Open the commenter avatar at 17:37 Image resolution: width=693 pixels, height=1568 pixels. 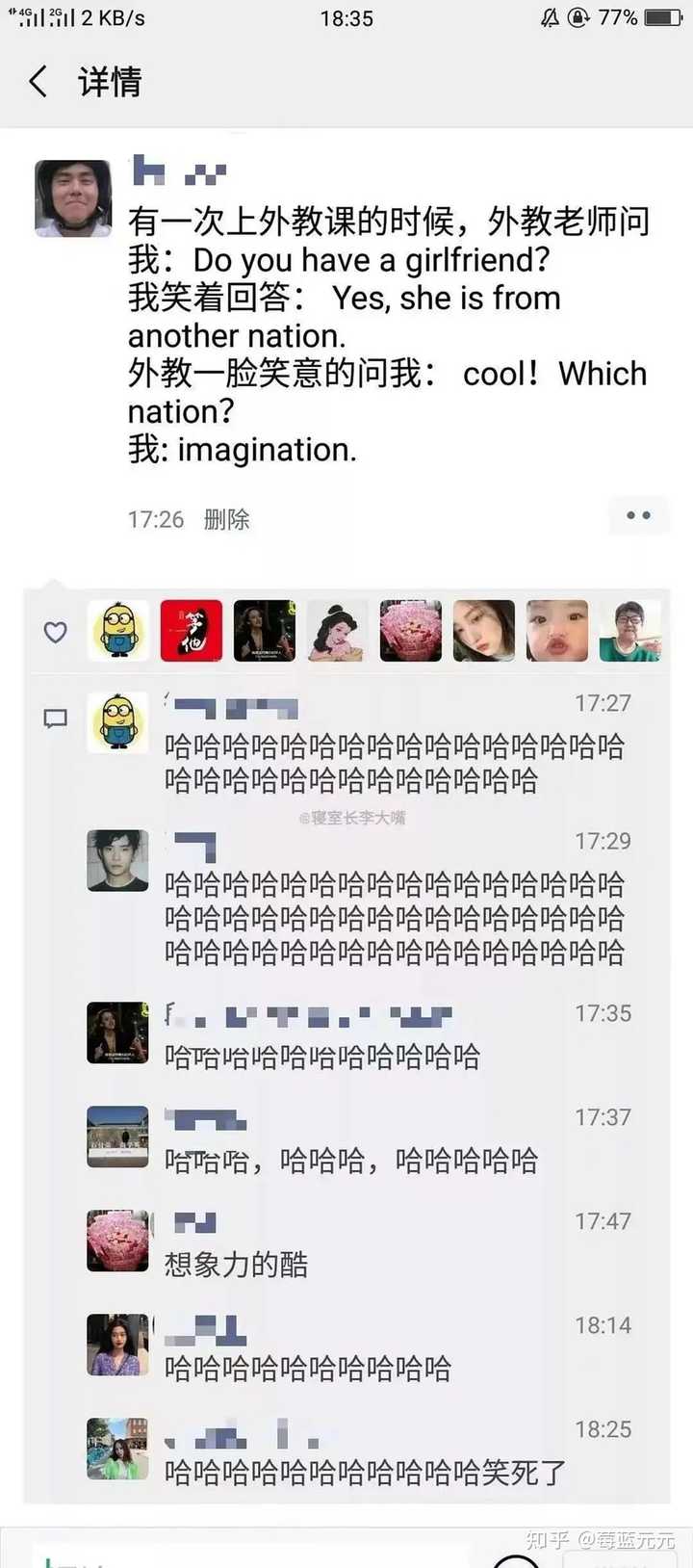[x=117, y=1137]
